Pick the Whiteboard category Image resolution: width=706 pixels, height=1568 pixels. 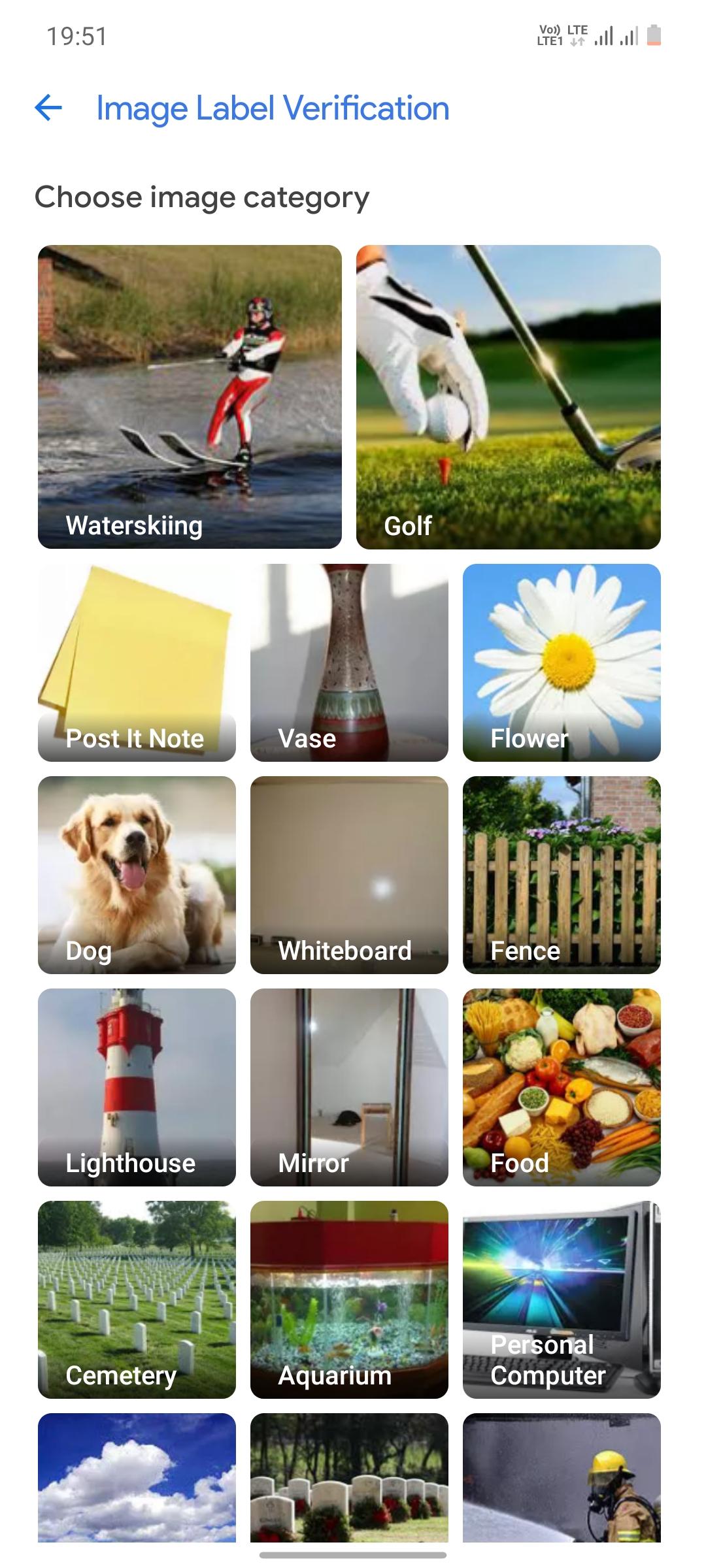[x=348, y=875]
